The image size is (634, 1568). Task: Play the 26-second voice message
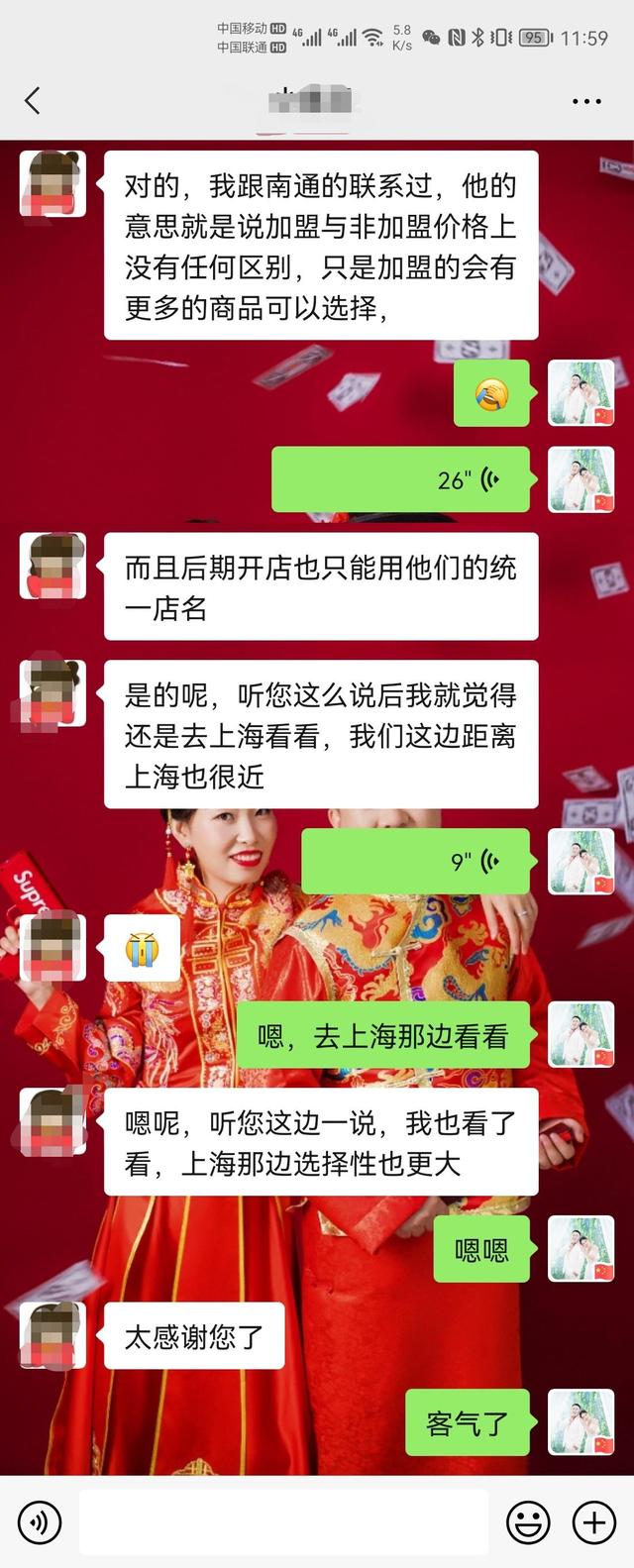(x=401, y=480)
